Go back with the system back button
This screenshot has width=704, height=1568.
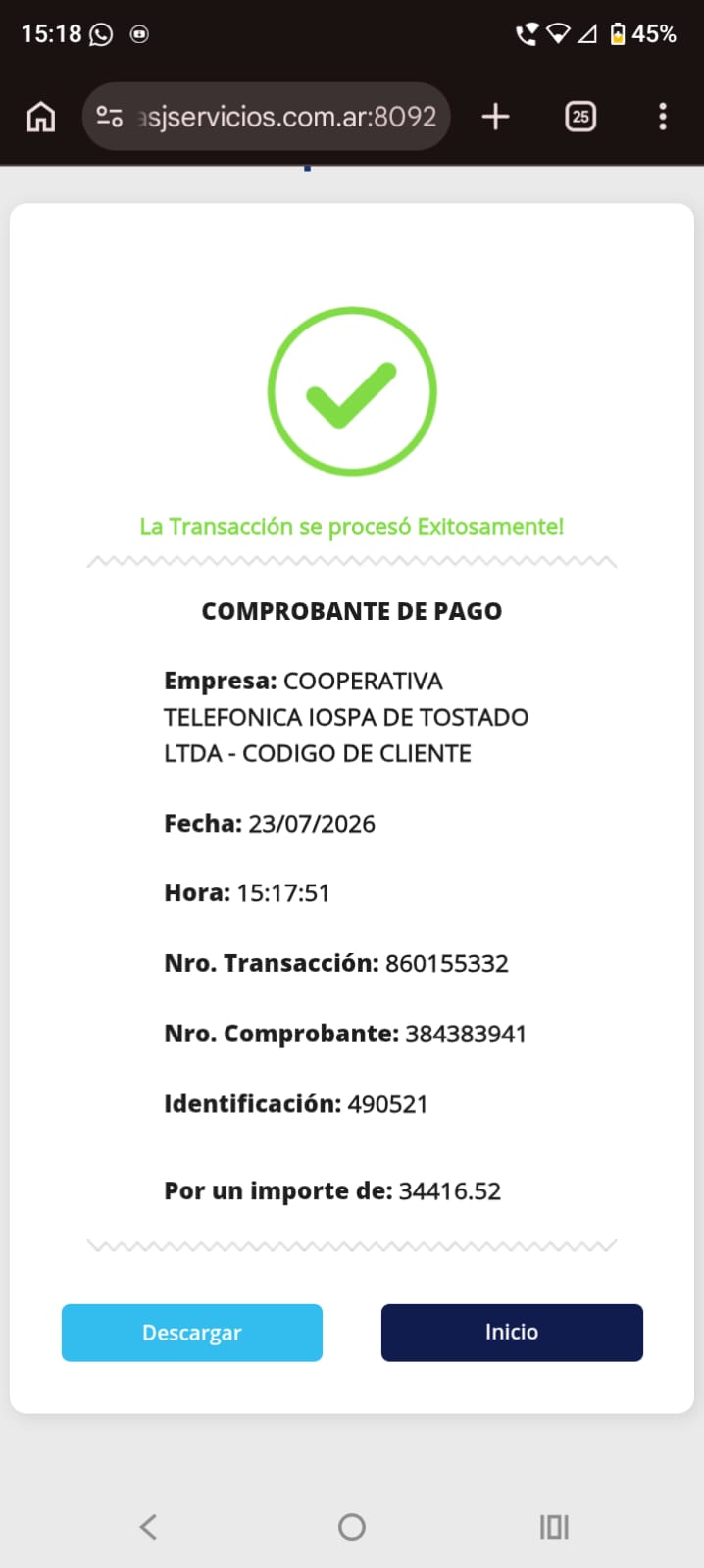pos(148,1526)
